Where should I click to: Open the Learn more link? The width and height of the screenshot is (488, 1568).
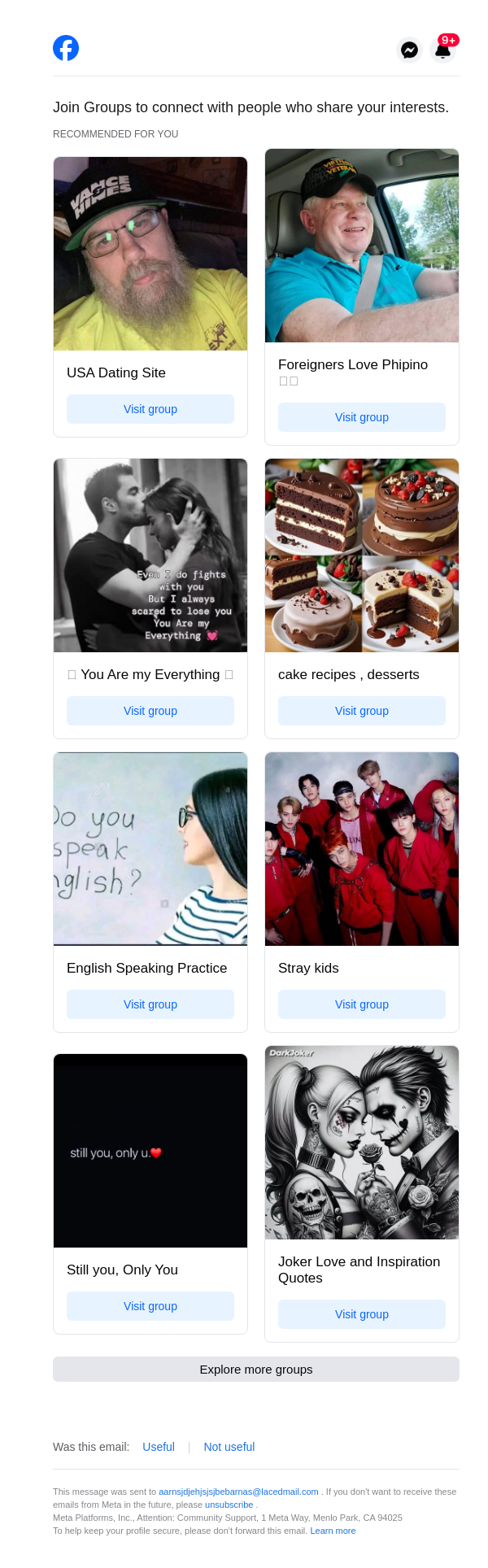pyautogui.click(x=333, y=1531)
